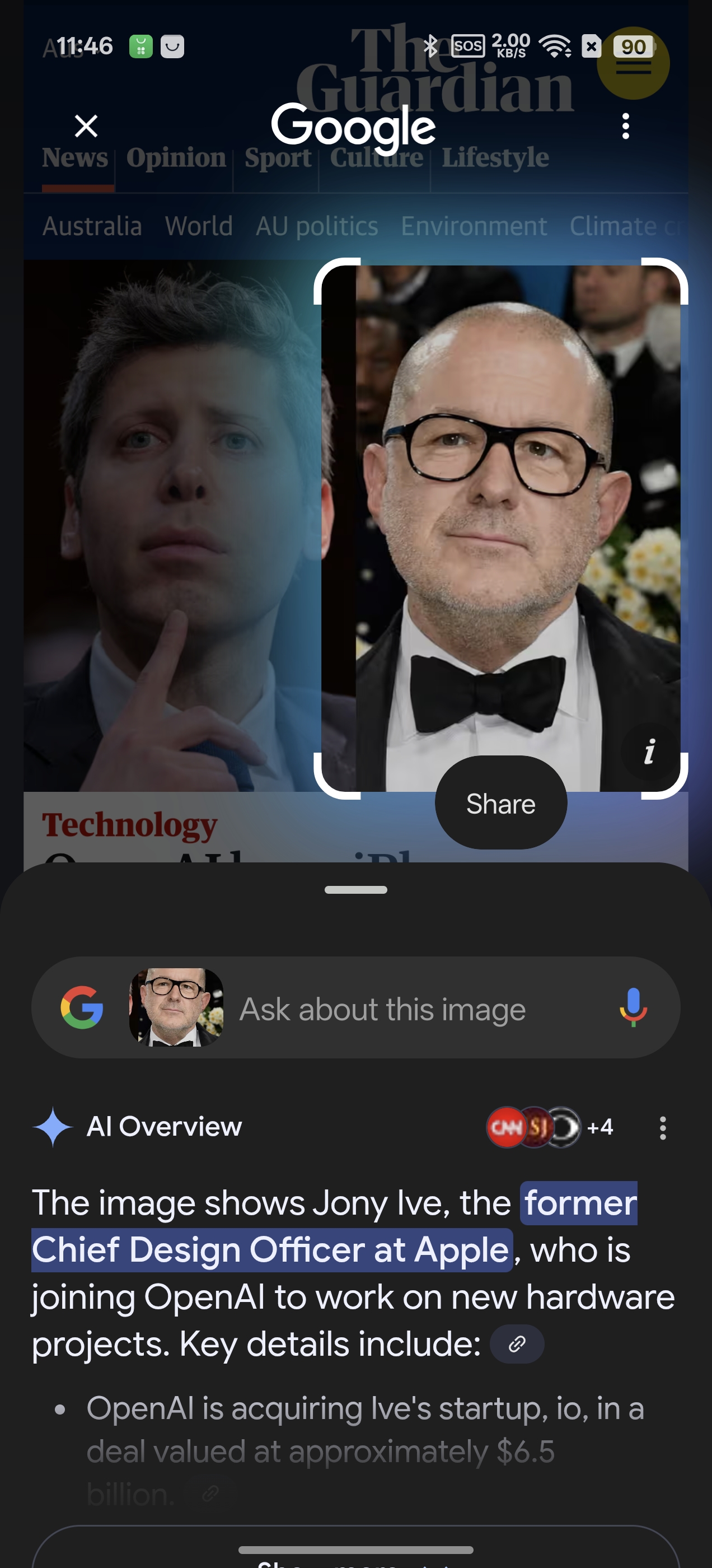Open AI Overview more options menu
The width and height of the screenshot is (712, 1568).
click(663, 1127)
